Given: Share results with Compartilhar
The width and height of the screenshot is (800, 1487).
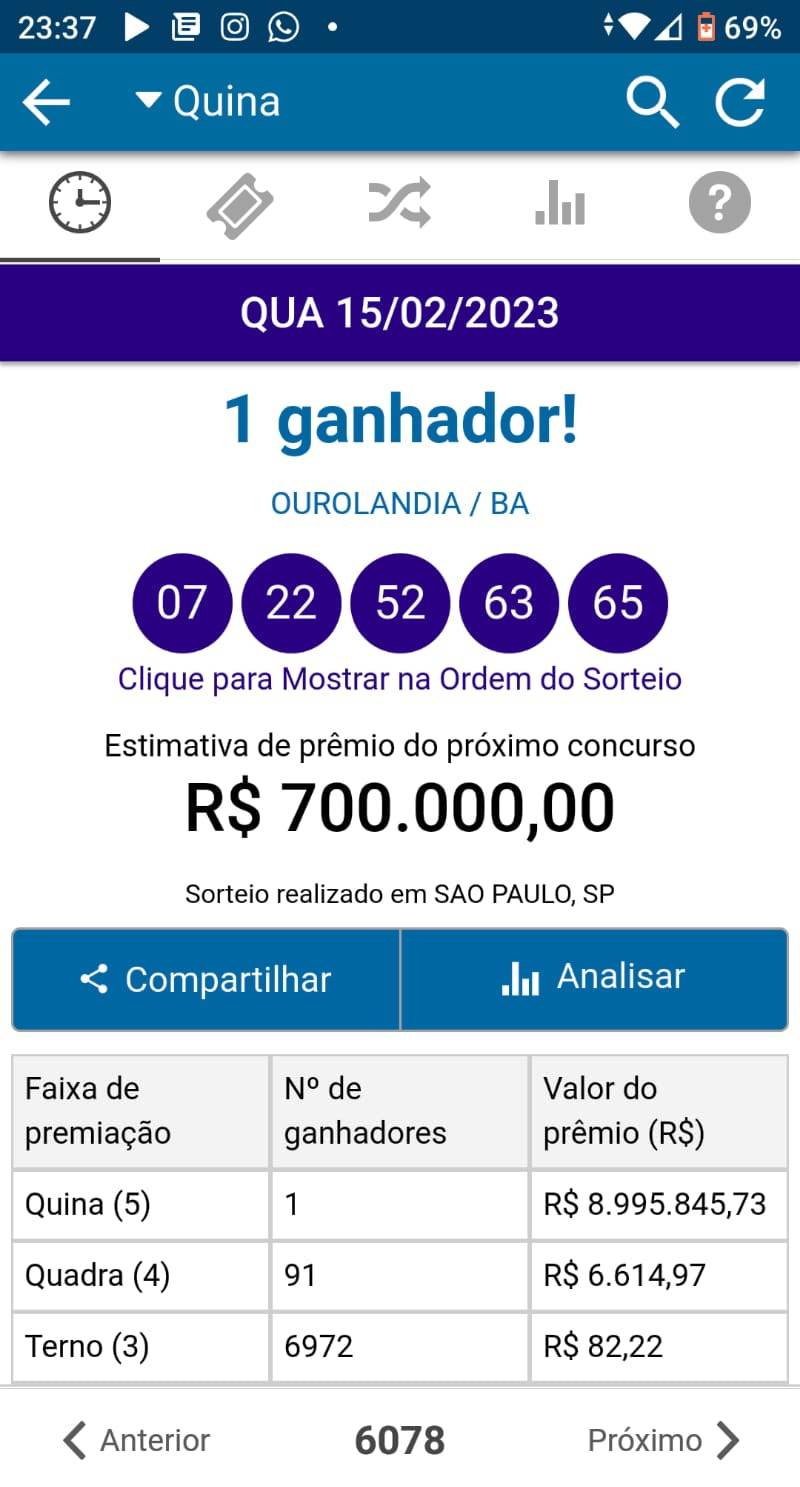Looking at the screenshot, I should (x=206, y=979).
